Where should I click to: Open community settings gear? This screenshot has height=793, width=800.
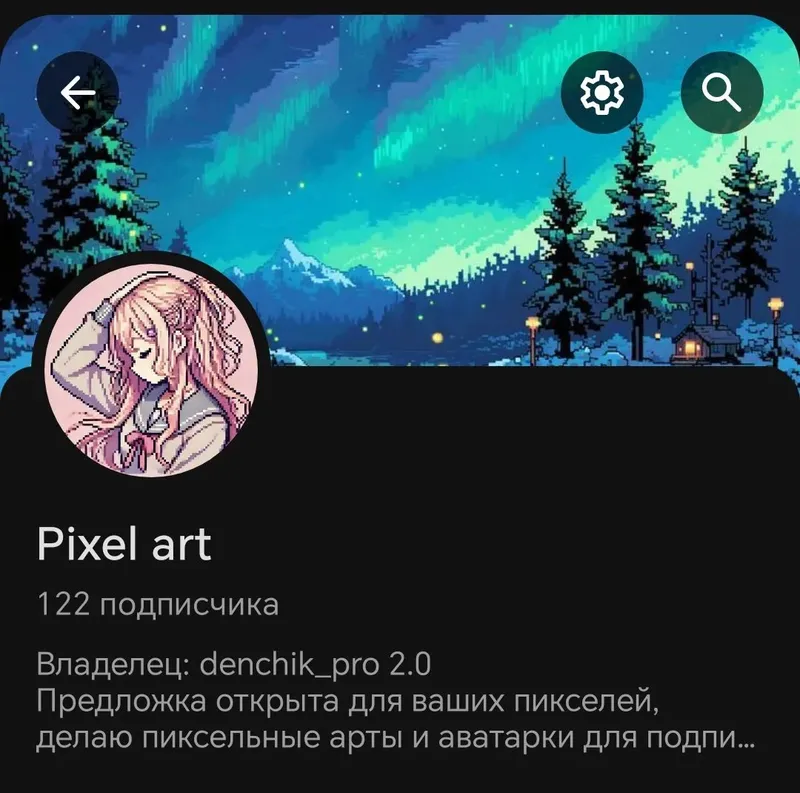602,93
